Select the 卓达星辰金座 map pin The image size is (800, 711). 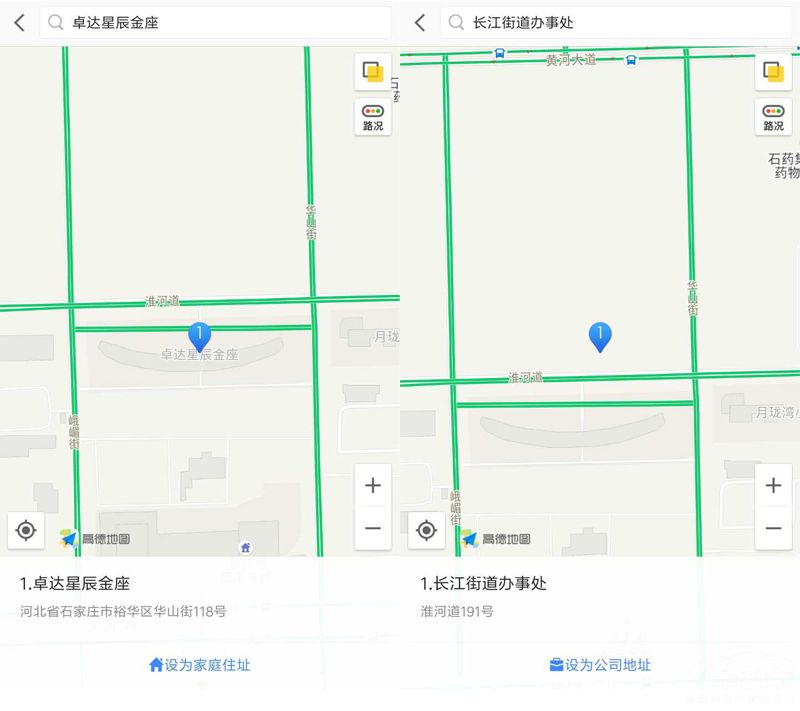click(200, 336)
